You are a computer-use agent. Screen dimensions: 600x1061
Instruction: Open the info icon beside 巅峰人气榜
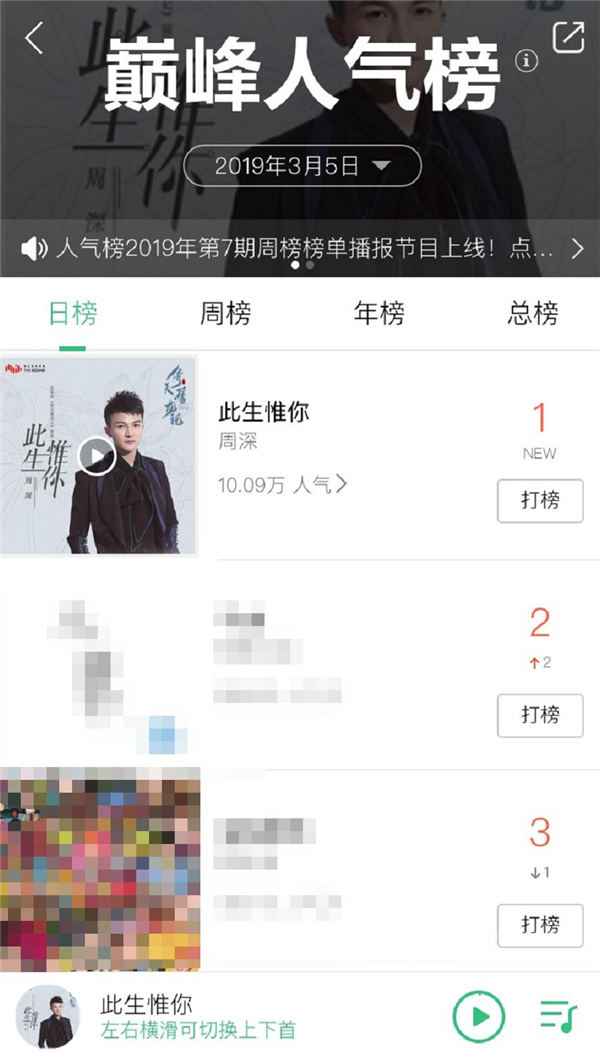click(x=526, y=62)
